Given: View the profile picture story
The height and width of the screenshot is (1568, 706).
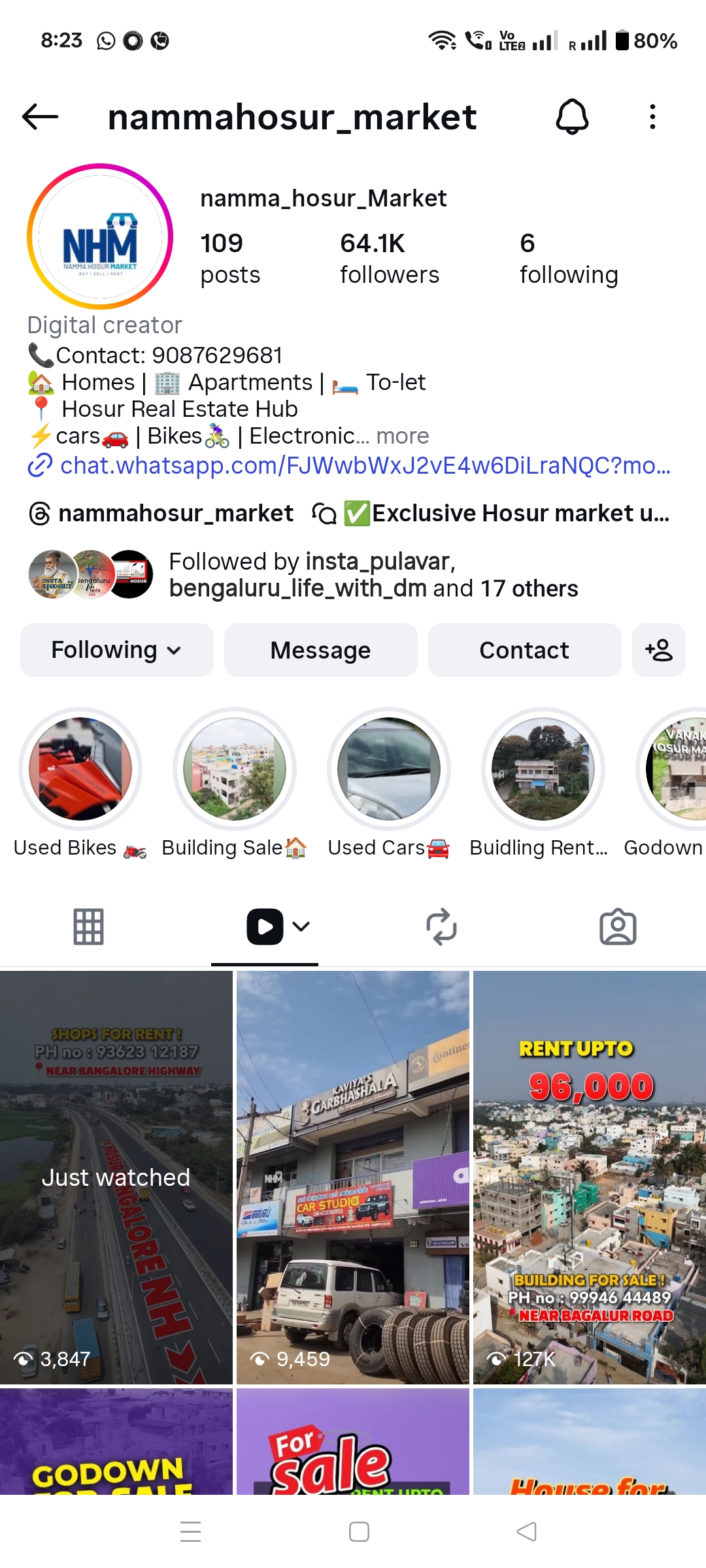Looking at the screenshot, I should coord(100,237).
